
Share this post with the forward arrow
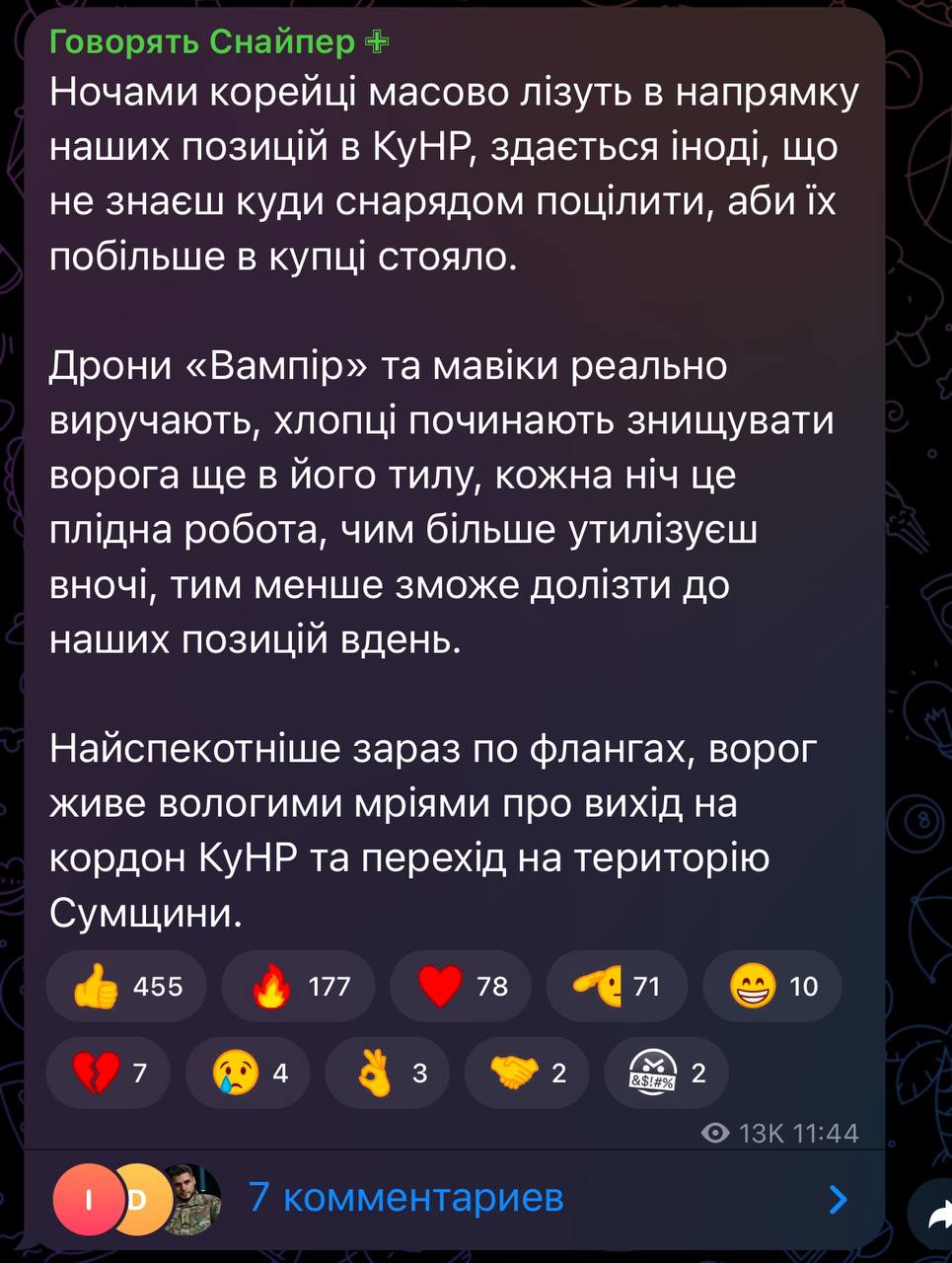tap(937, 1215)
